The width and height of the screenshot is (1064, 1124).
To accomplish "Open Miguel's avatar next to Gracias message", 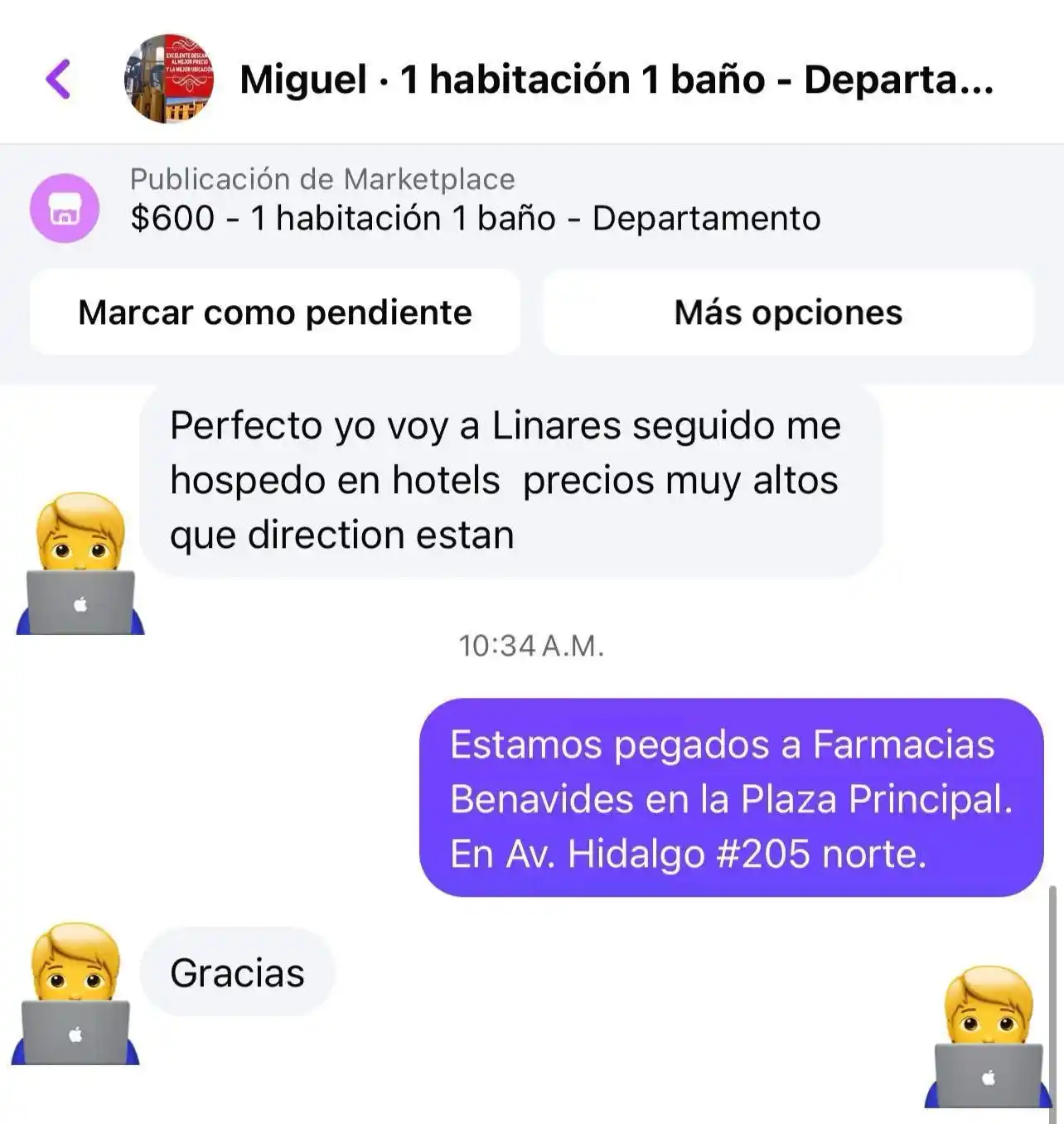I will (75, 995).
